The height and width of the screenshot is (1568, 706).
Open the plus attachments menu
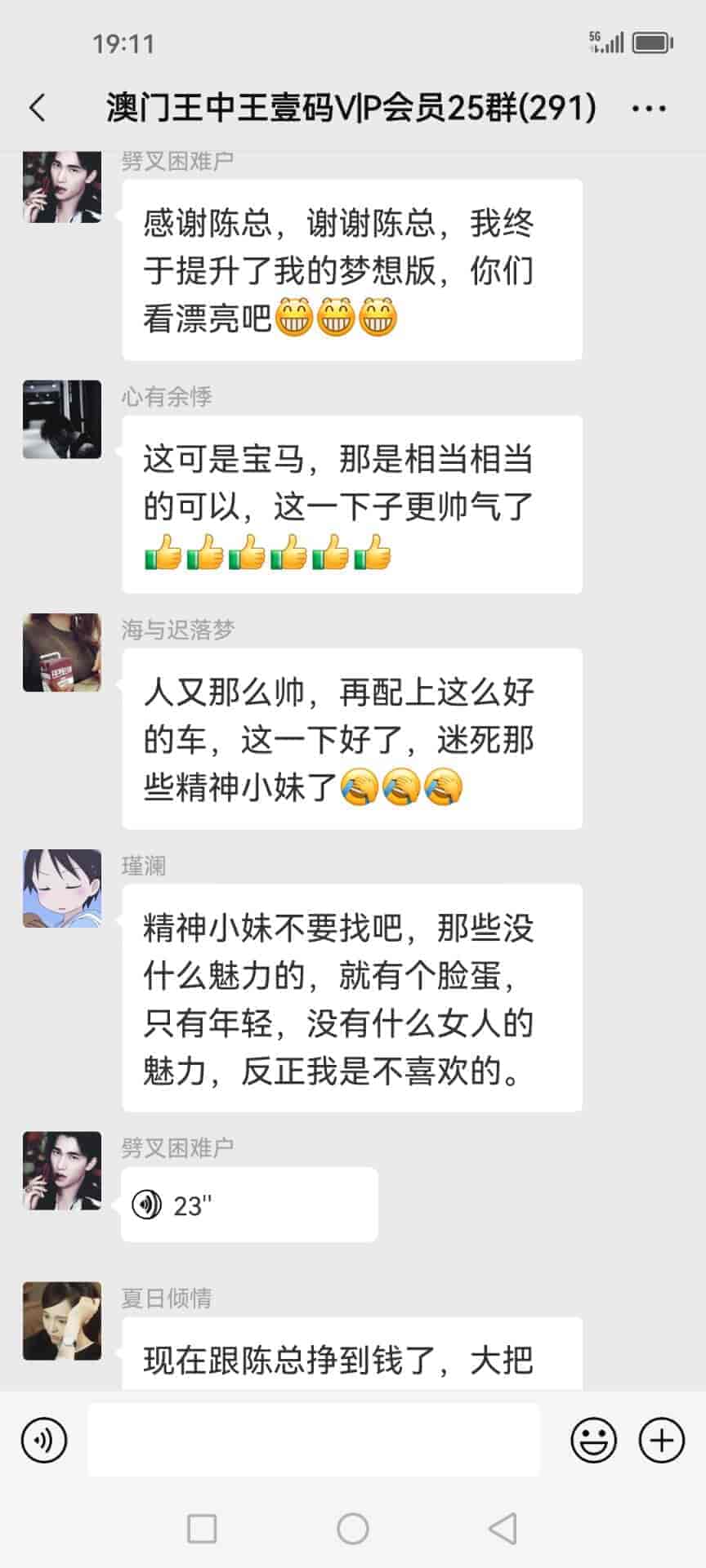click(x=661, y=1440)
